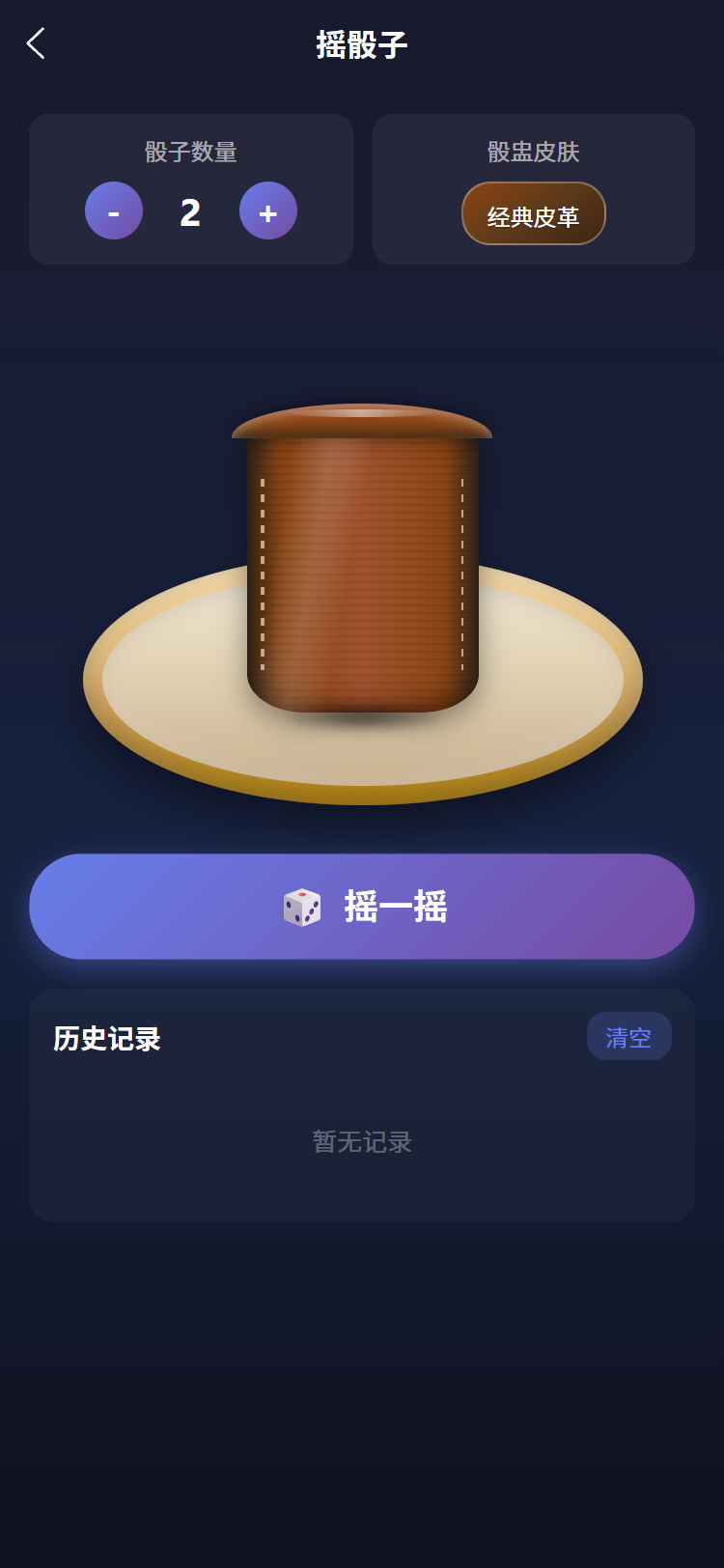Click 清空 to clear history records
Screen dimensions: 724x1568
coord(628,1035)
